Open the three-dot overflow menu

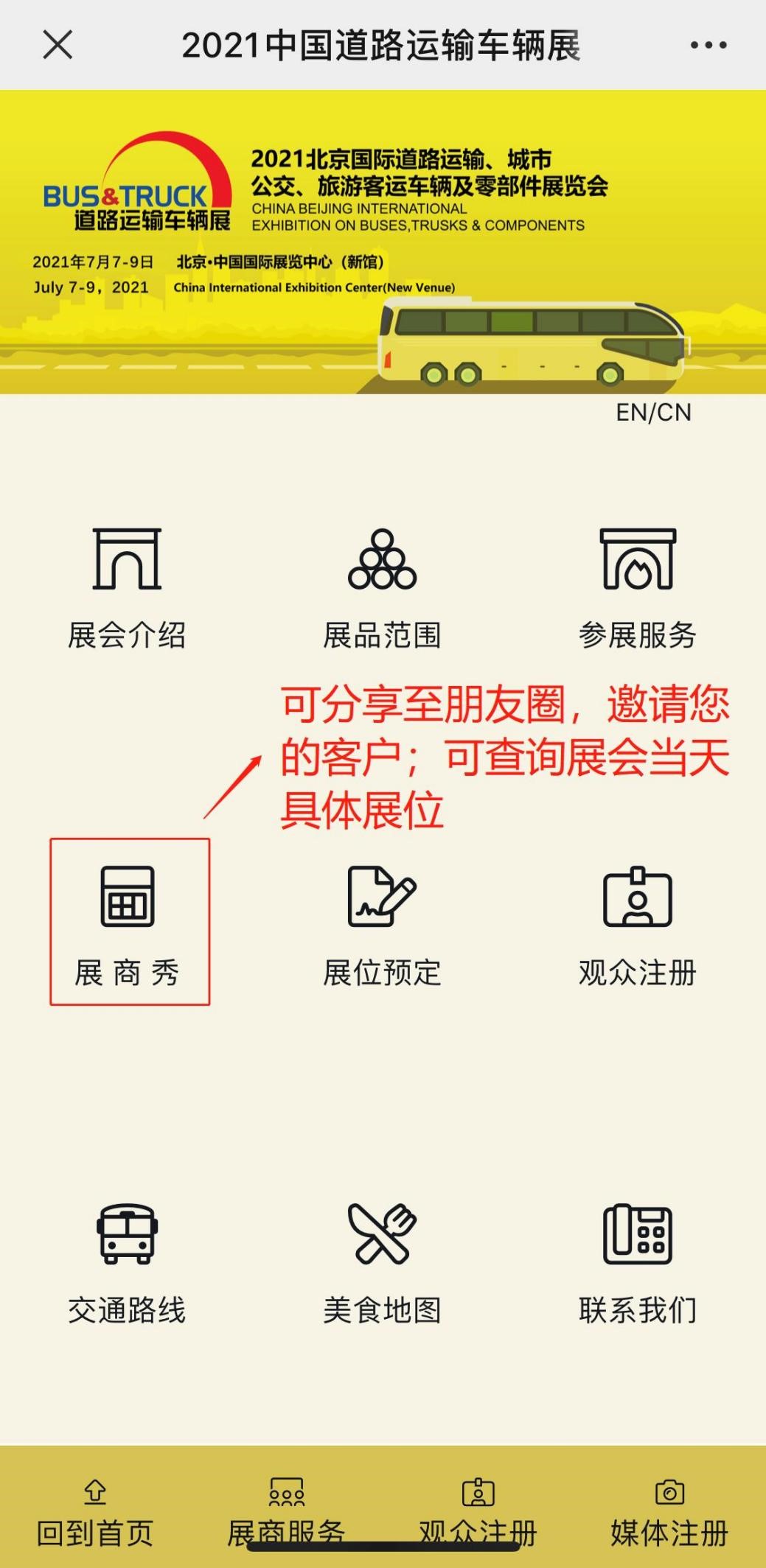click(x=708, y=46)
